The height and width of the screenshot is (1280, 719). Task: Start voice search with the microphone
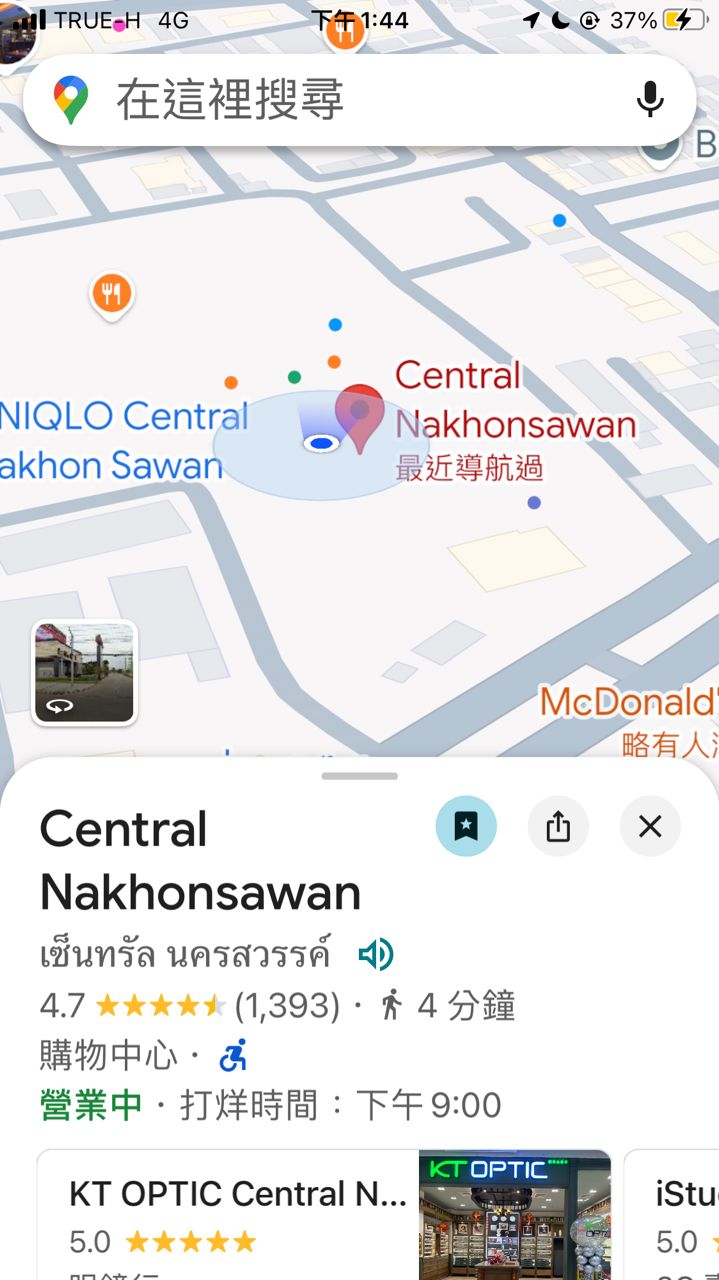(x=650, y=99)
